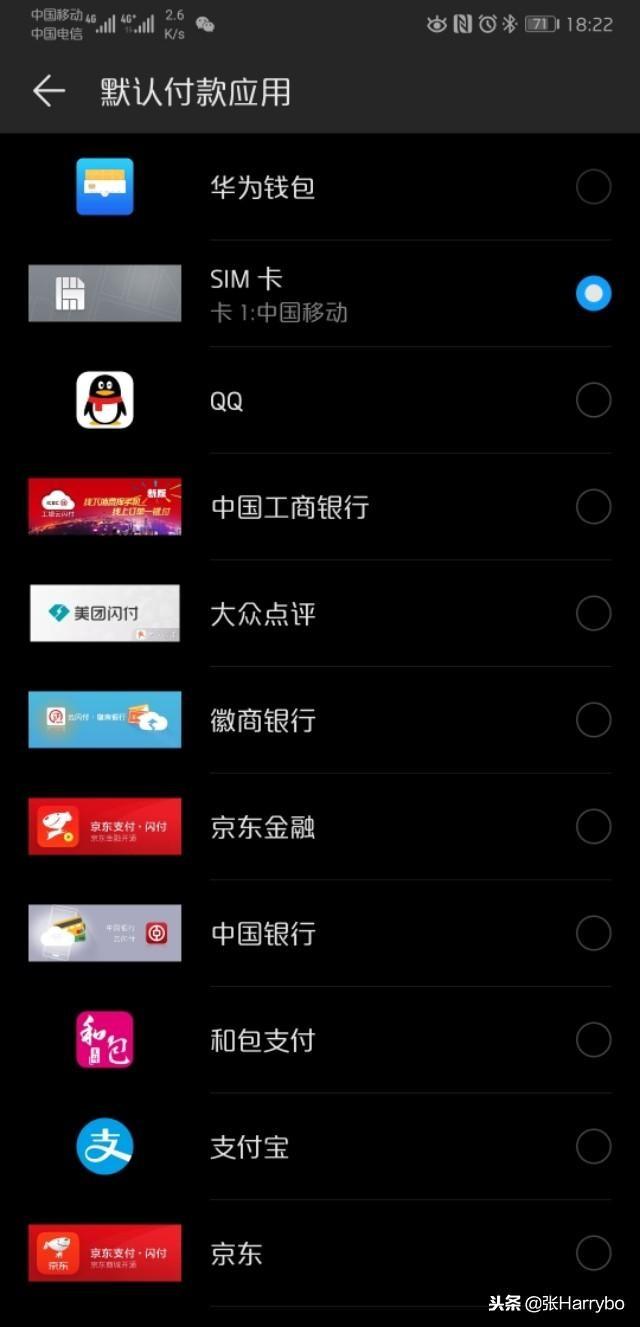Choose 徽商银行 as payment app

[593, 720]
